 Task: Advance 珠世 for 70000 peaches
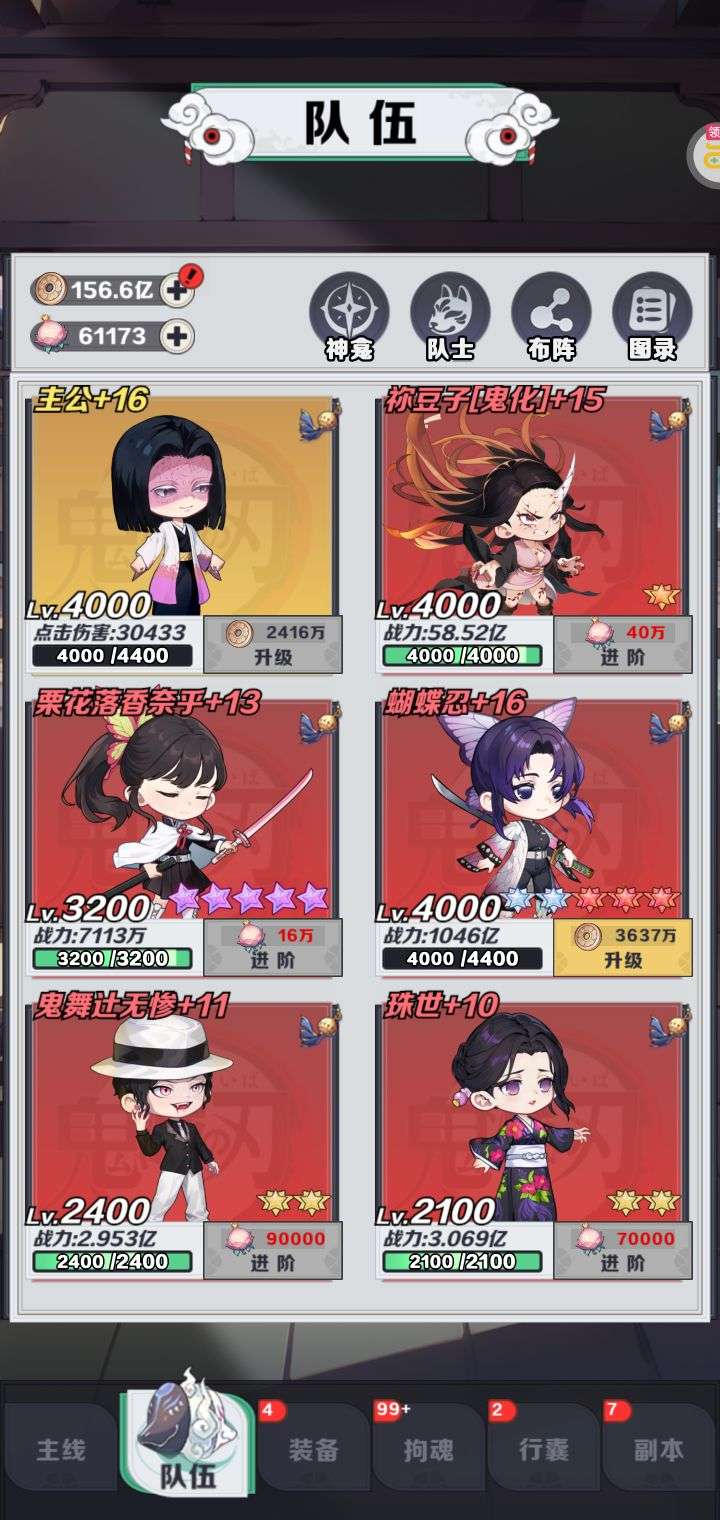623,1250
